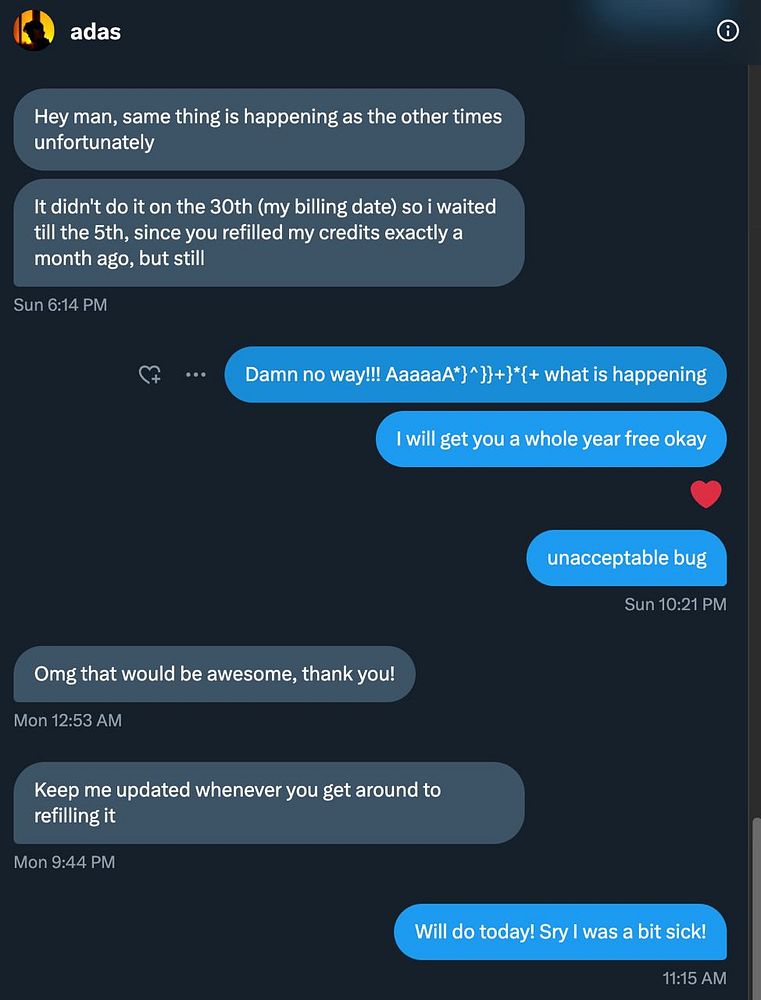Viewport: 761px width, 1000px height.
Task: Open adas's profile avatar
Action: (x=34, y=31)
